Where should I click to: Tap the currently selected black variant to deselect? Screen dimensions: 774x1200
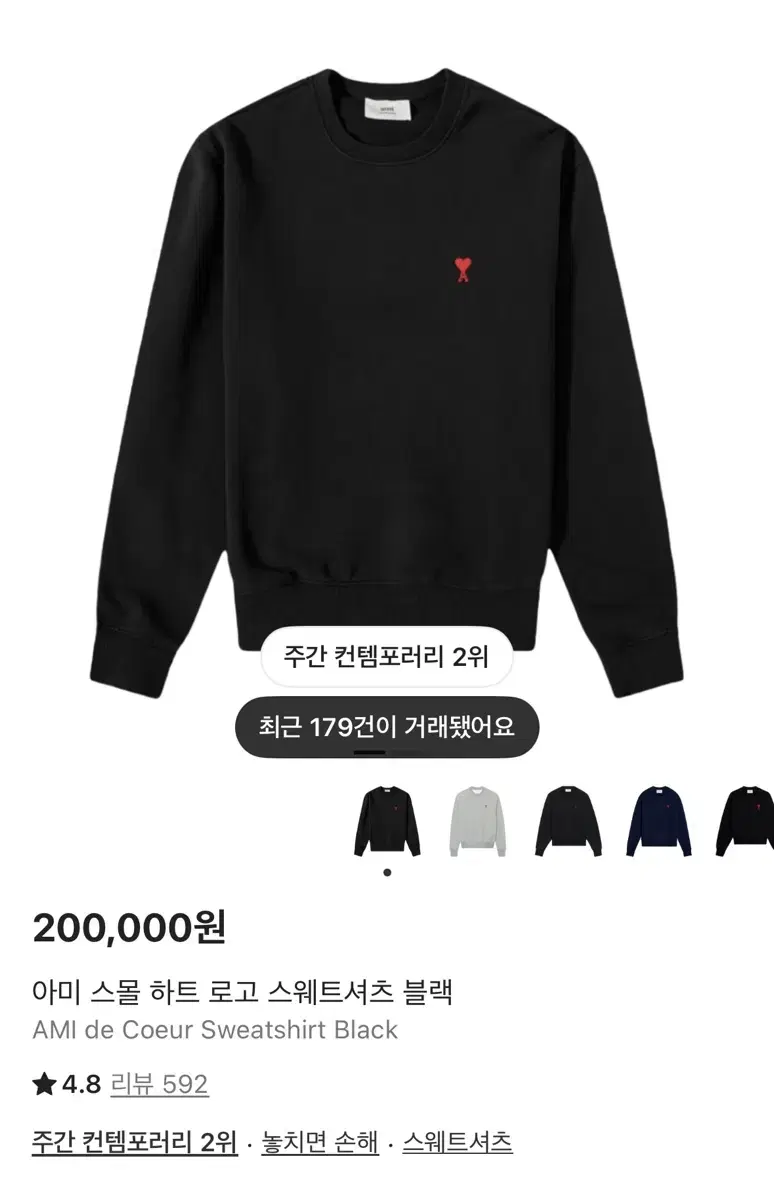pyautogui.click(x=390, y=820)
